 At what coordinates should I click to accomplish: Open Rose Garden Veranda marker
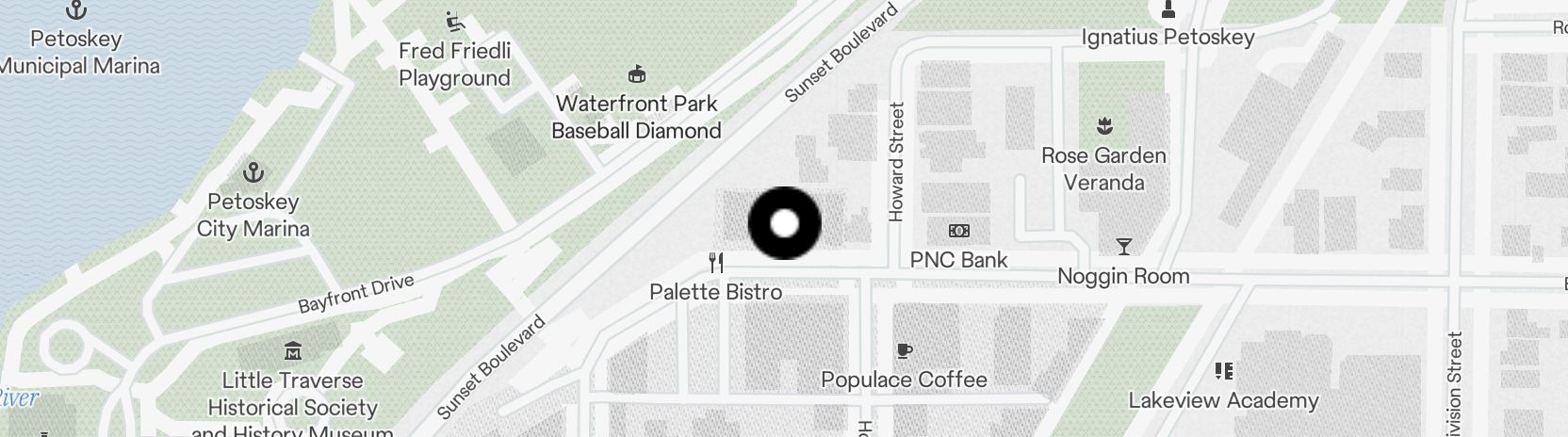click(x=1103, y=125)
